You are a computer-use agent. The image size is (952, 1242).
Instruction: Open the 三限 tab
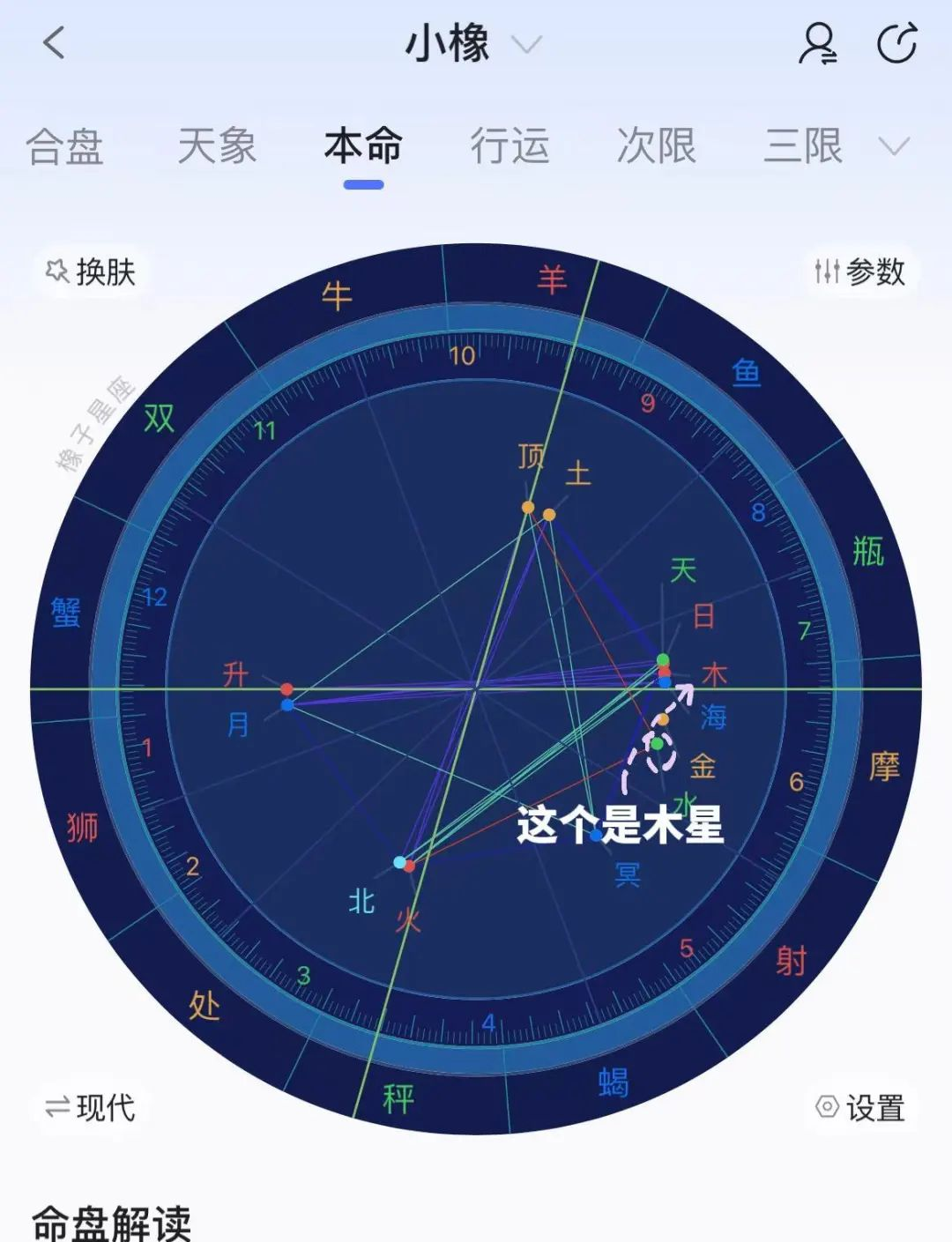click(802, 146)
